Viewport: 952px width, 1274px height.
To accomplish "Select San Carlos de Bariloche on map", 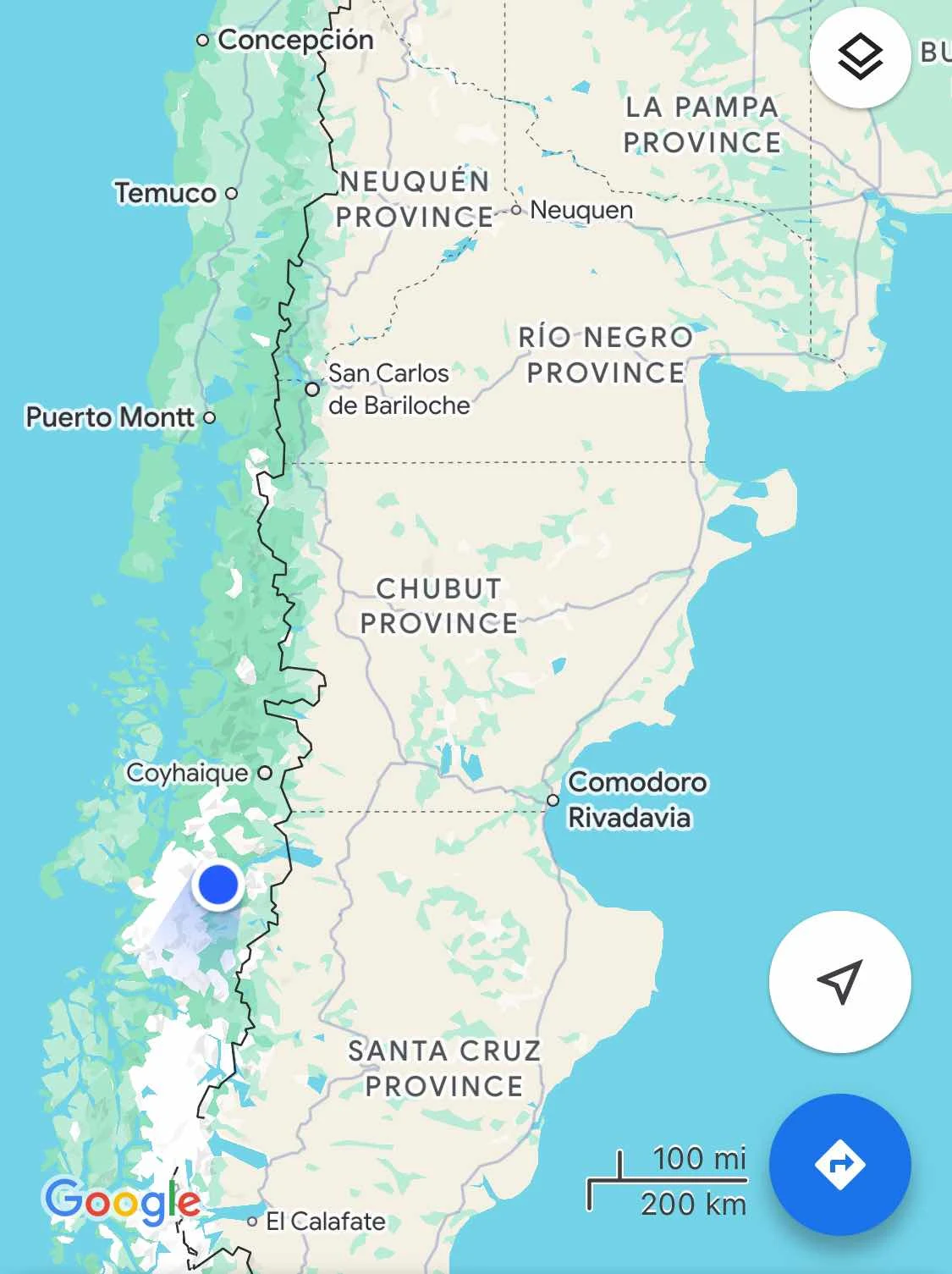I will click(398, 389).
